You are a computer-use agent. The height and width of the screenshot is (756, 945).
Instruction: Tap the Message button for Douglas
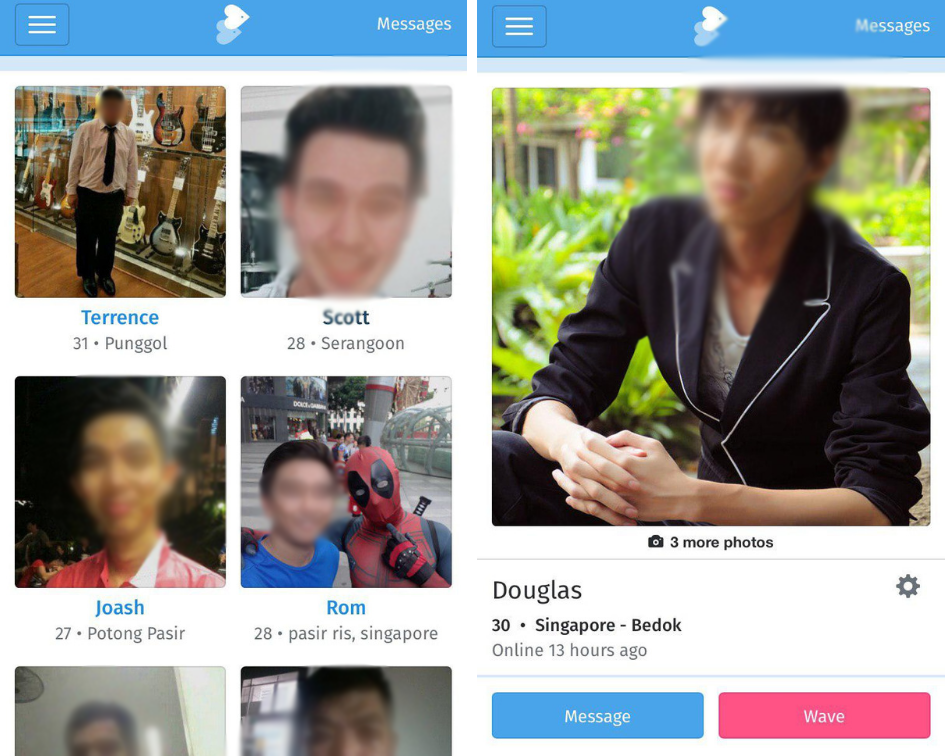[x=597, y=716]
